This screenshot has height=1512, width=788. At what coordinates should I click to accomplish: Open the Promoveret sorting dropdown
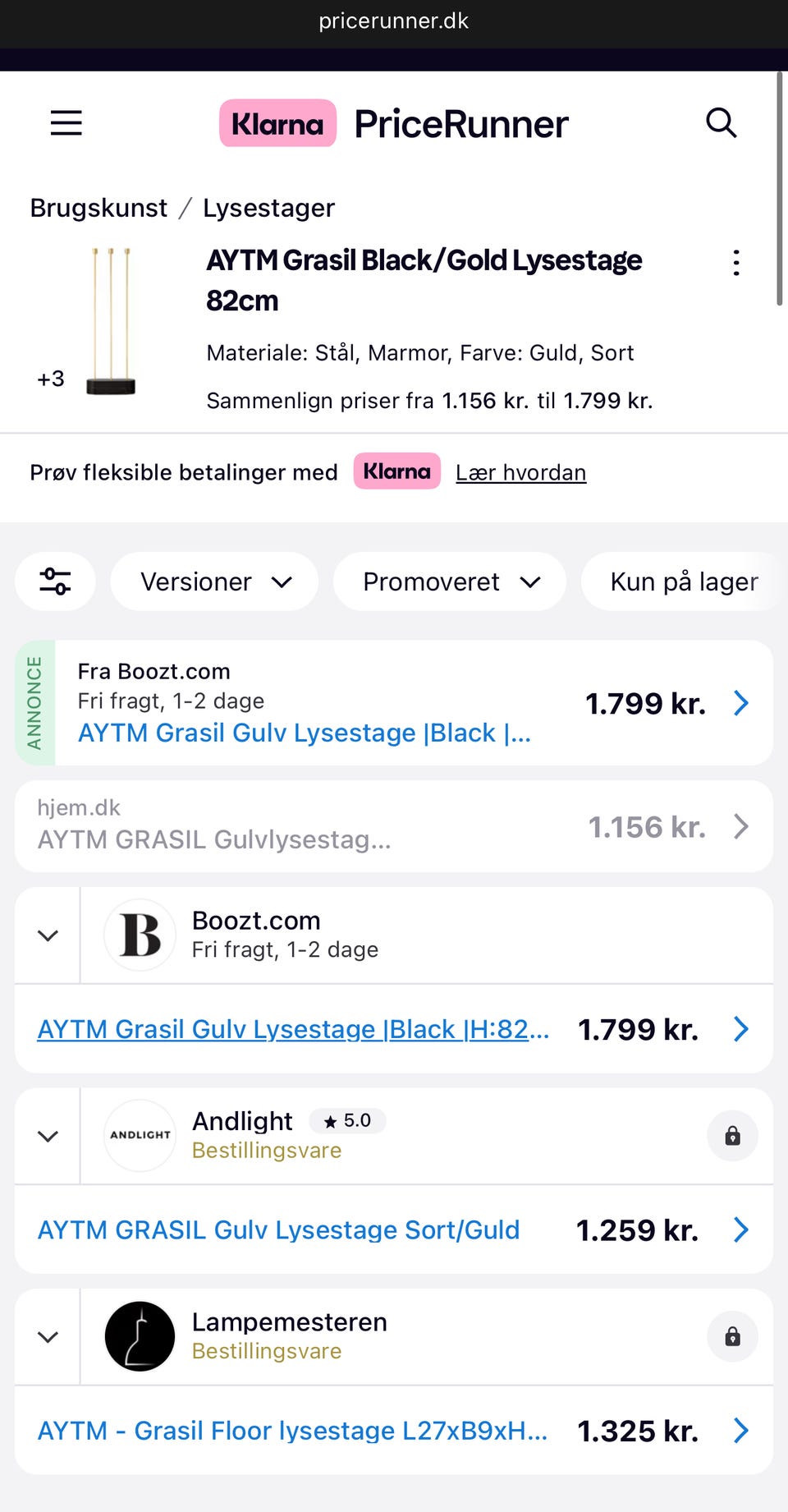click(450, 581)
